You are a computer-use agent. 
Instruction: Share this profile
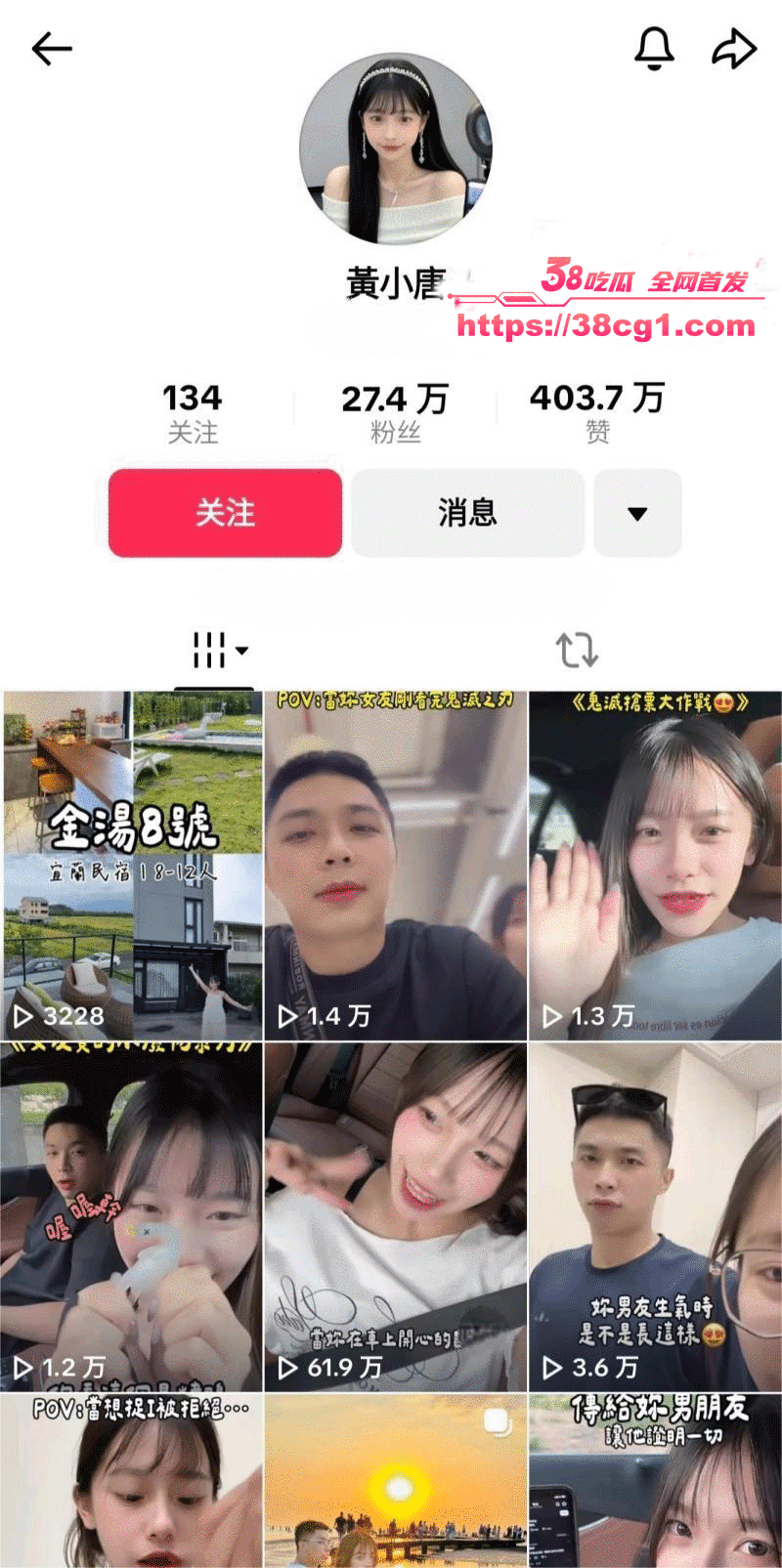pos(733,48)
